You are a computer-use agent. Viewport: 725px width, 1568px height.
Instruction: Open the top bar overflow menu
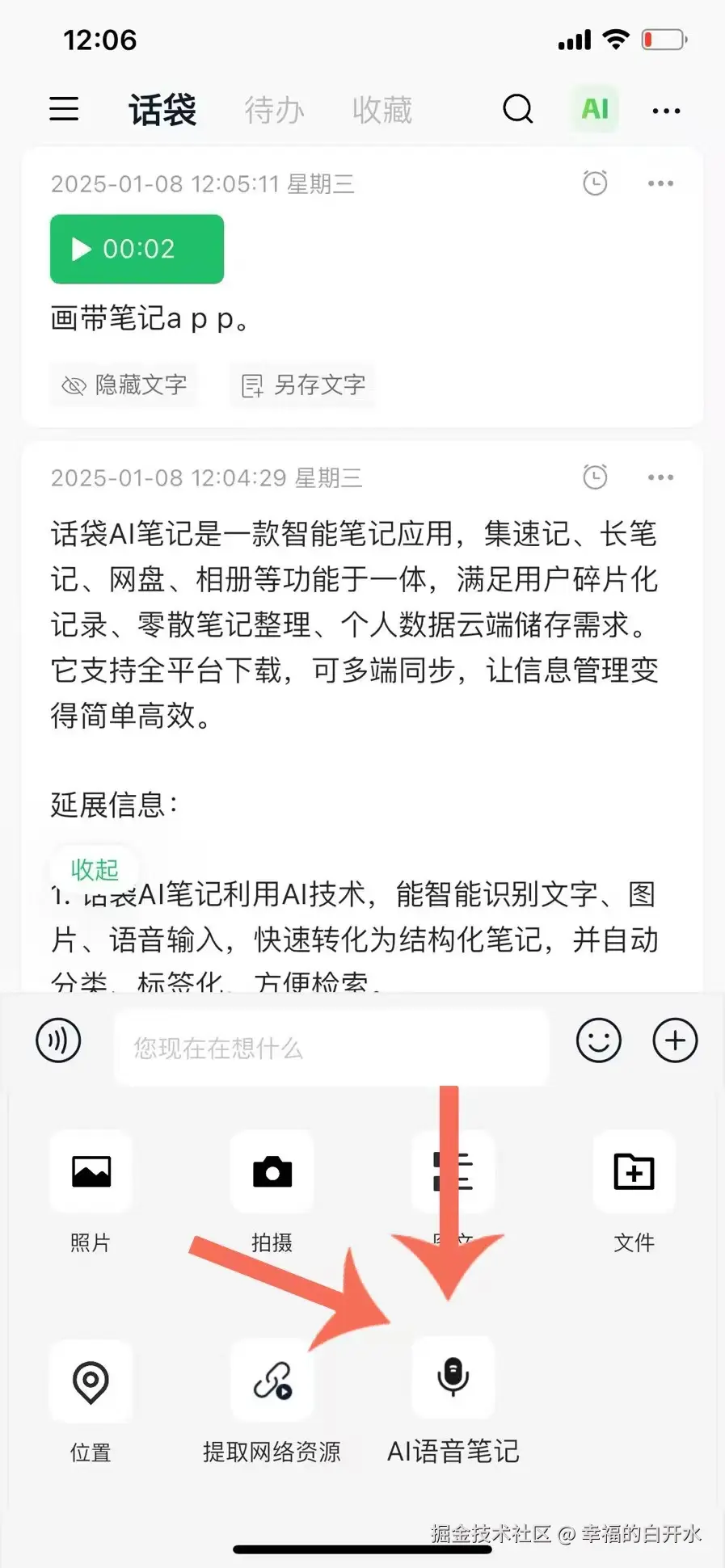(666, 111)
